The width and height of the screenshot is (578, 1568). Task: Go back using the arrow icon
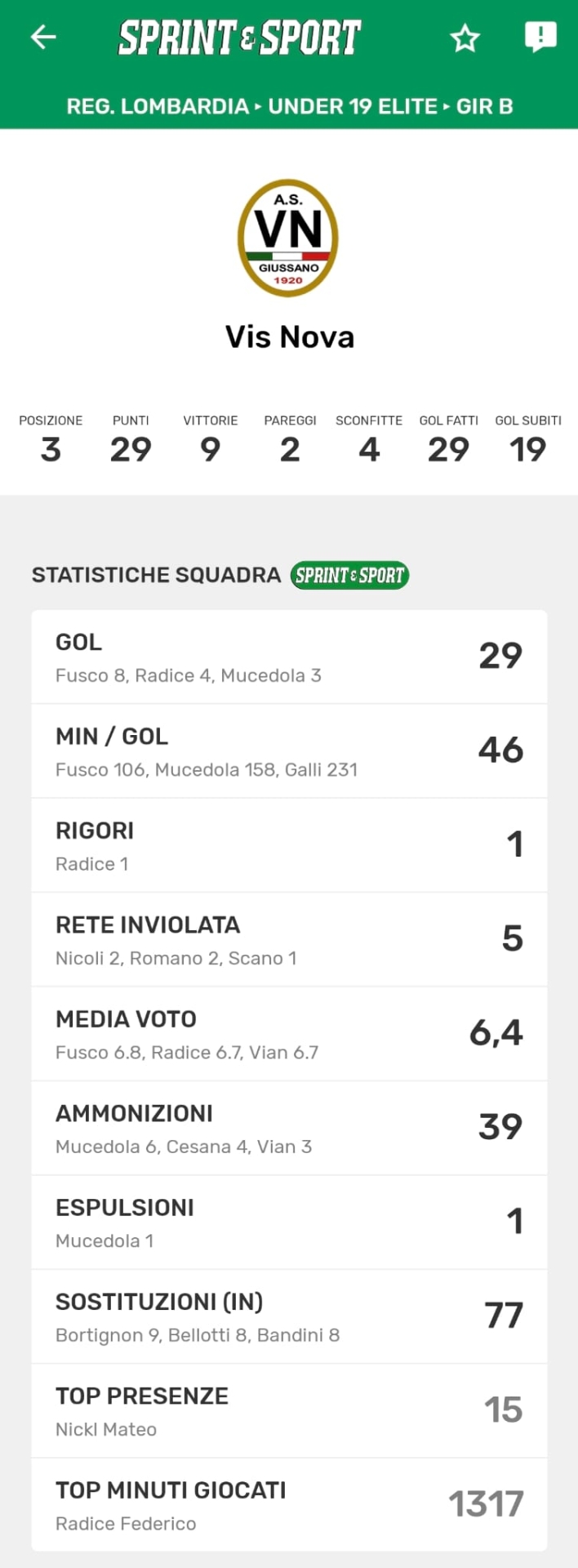point(43,37)
